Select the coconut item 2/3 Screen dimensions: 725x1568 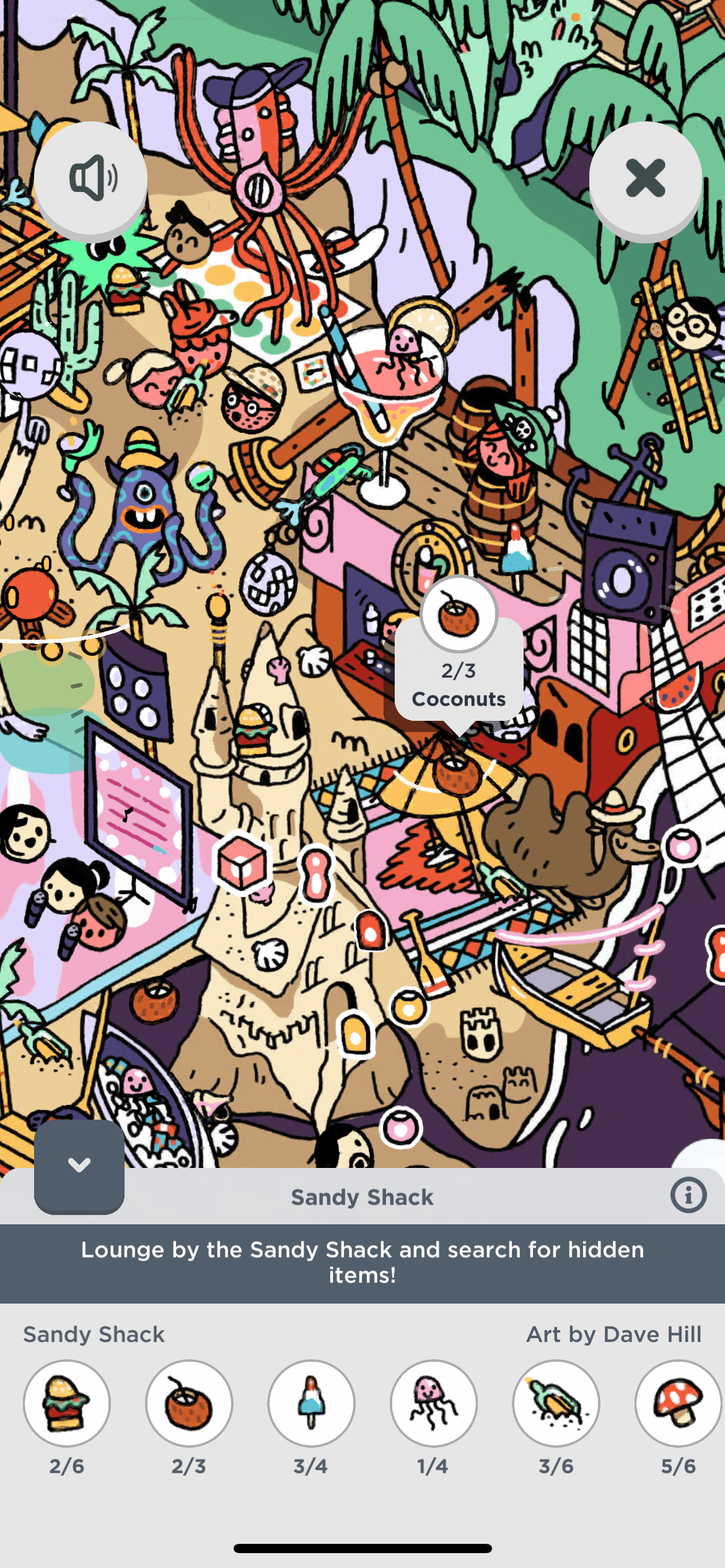click(x=189, y=1403)
